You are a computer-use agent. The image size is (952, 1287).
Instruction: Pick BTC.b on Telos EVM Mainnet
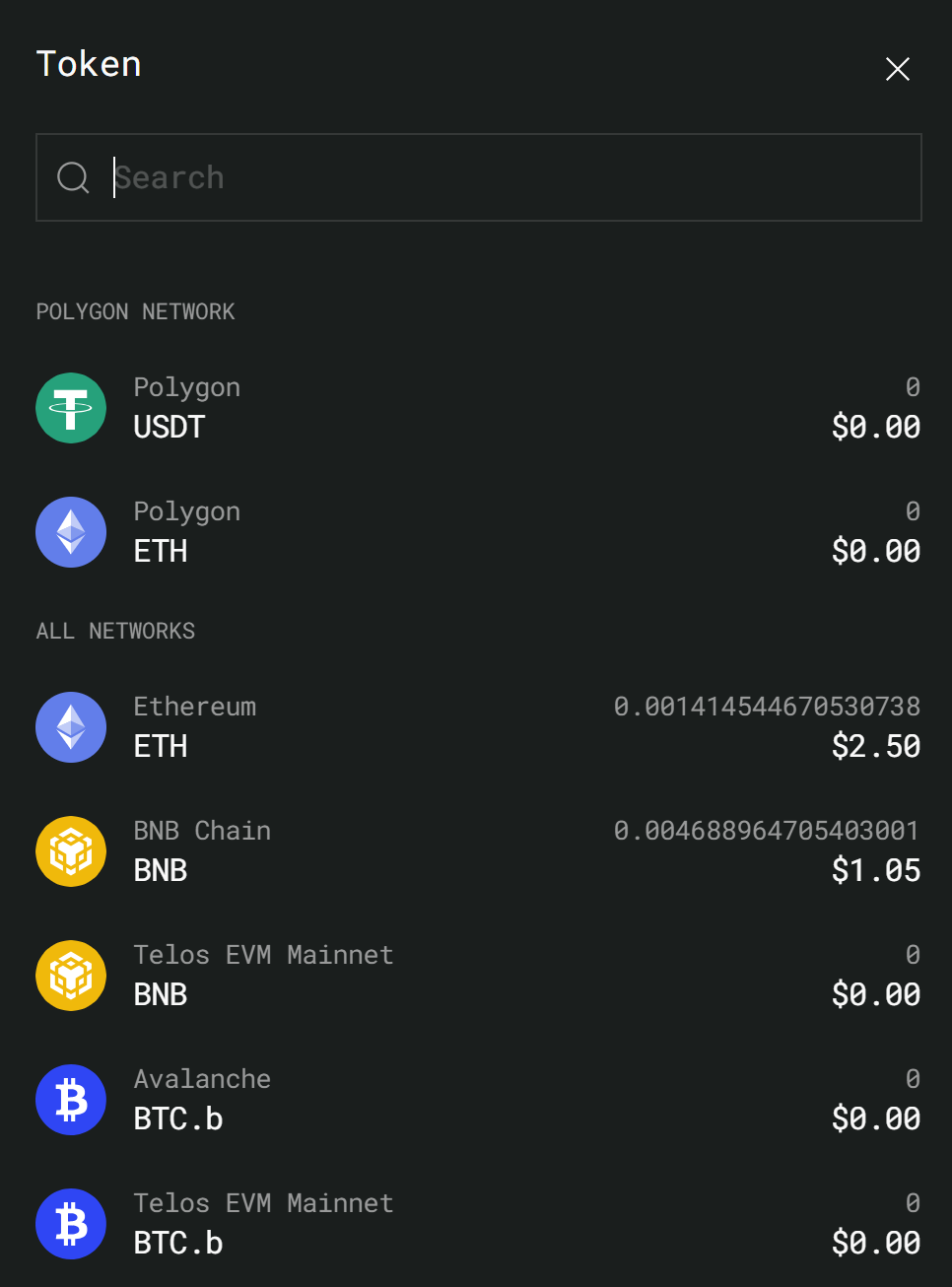[x=478, y=1224]
